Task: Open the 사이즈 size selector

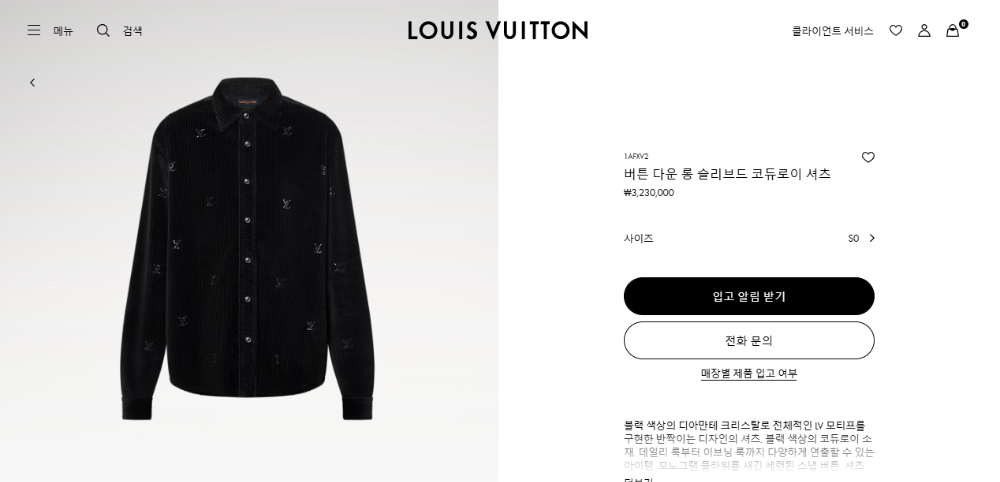Action: [x=749, y=238]
